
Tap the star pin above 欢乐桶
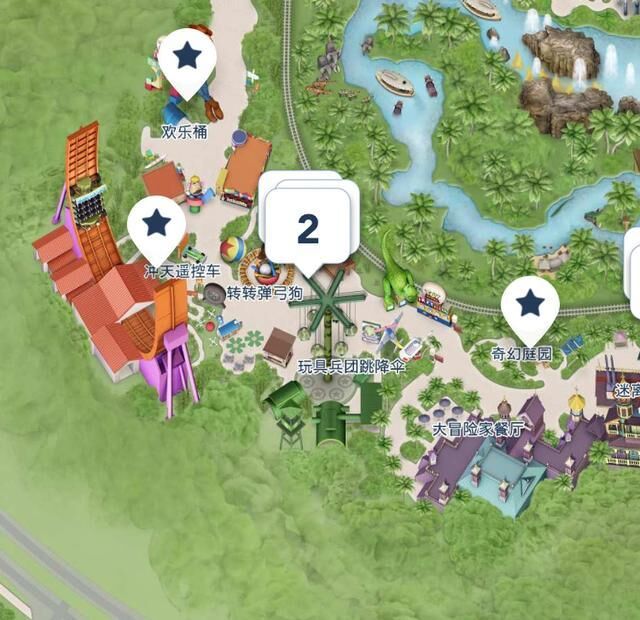pyautogui.click(x=187, y=58)
